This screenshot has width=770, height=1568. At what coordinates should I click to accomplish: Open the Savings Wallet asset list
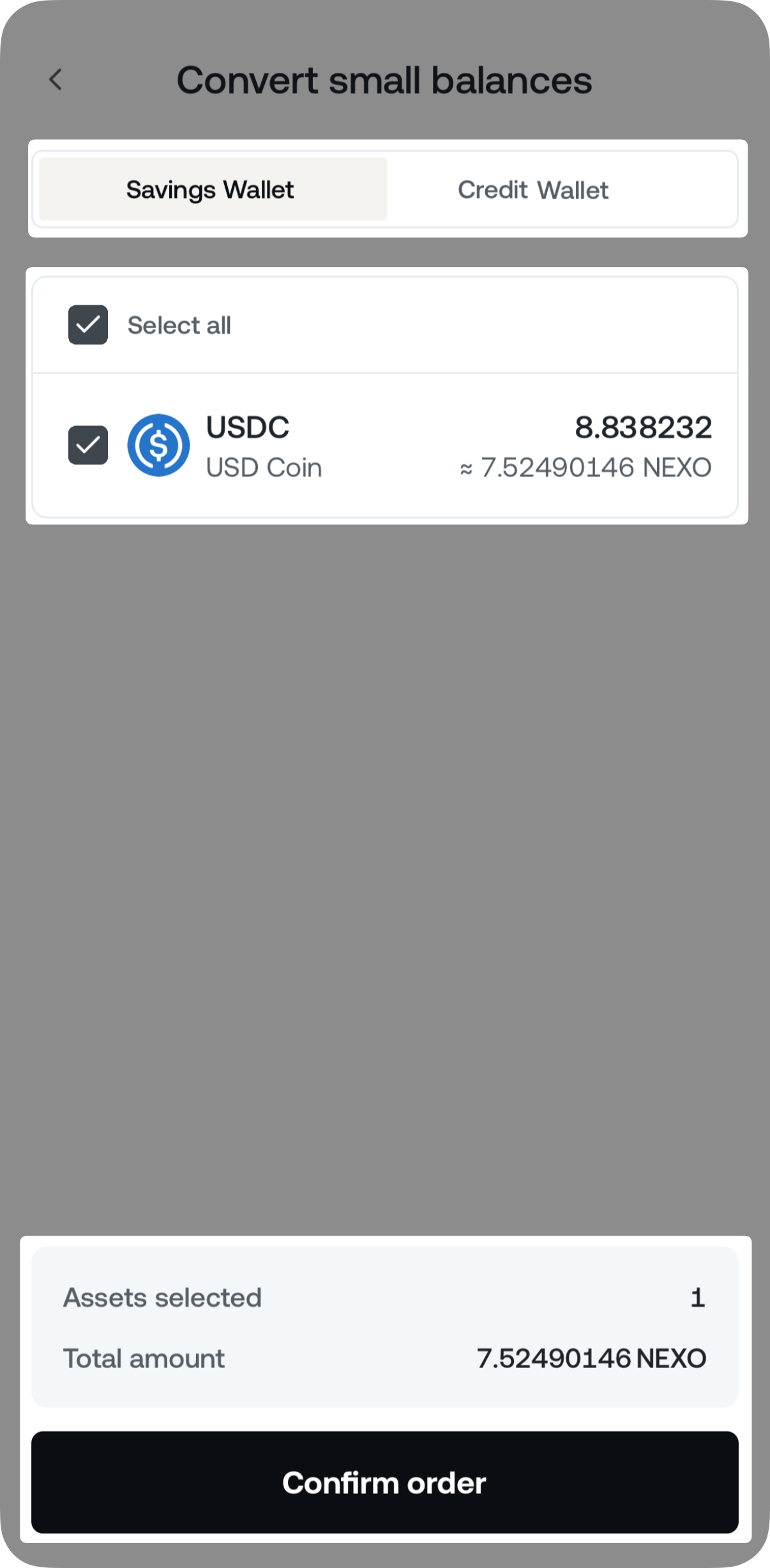click(211, 189)
